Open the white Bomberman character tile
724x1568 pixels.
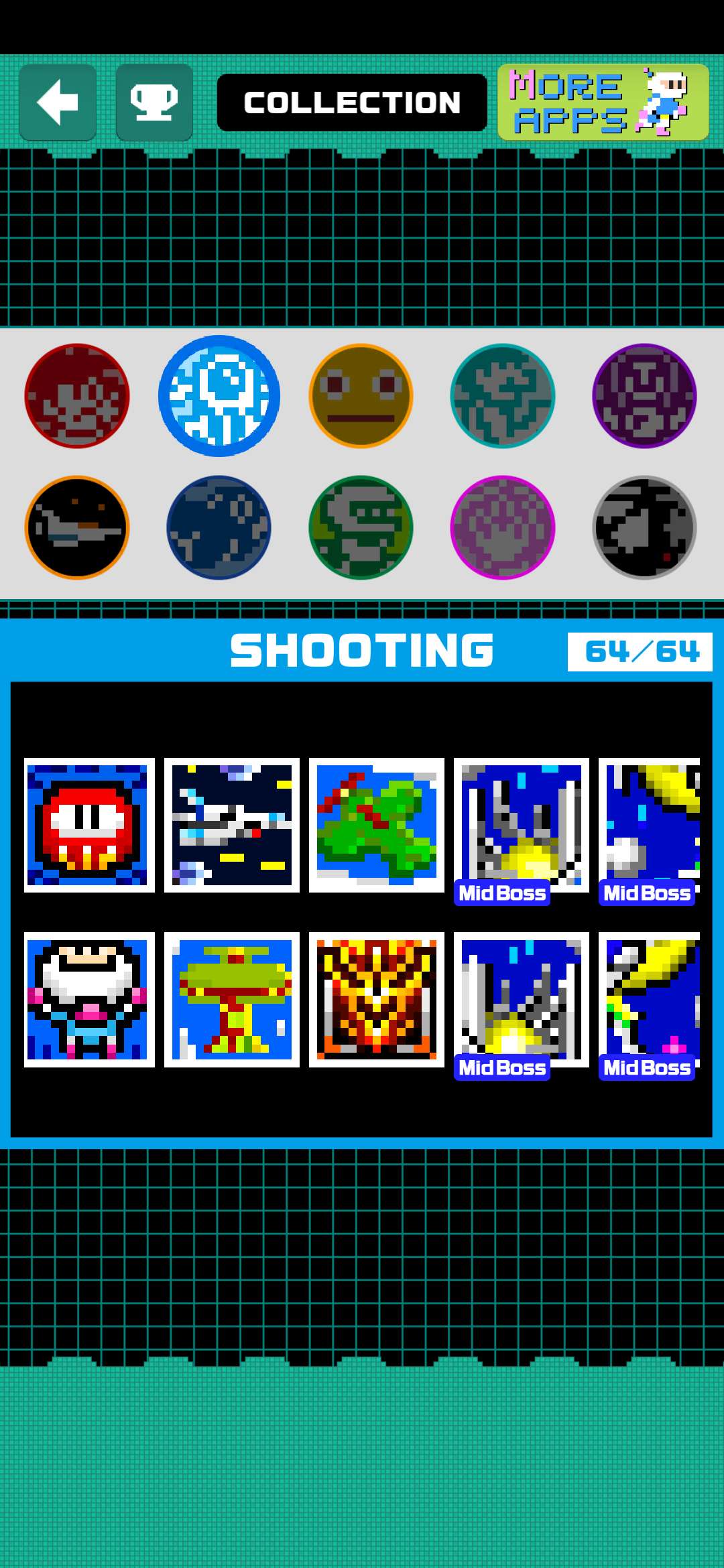[89, 999]
